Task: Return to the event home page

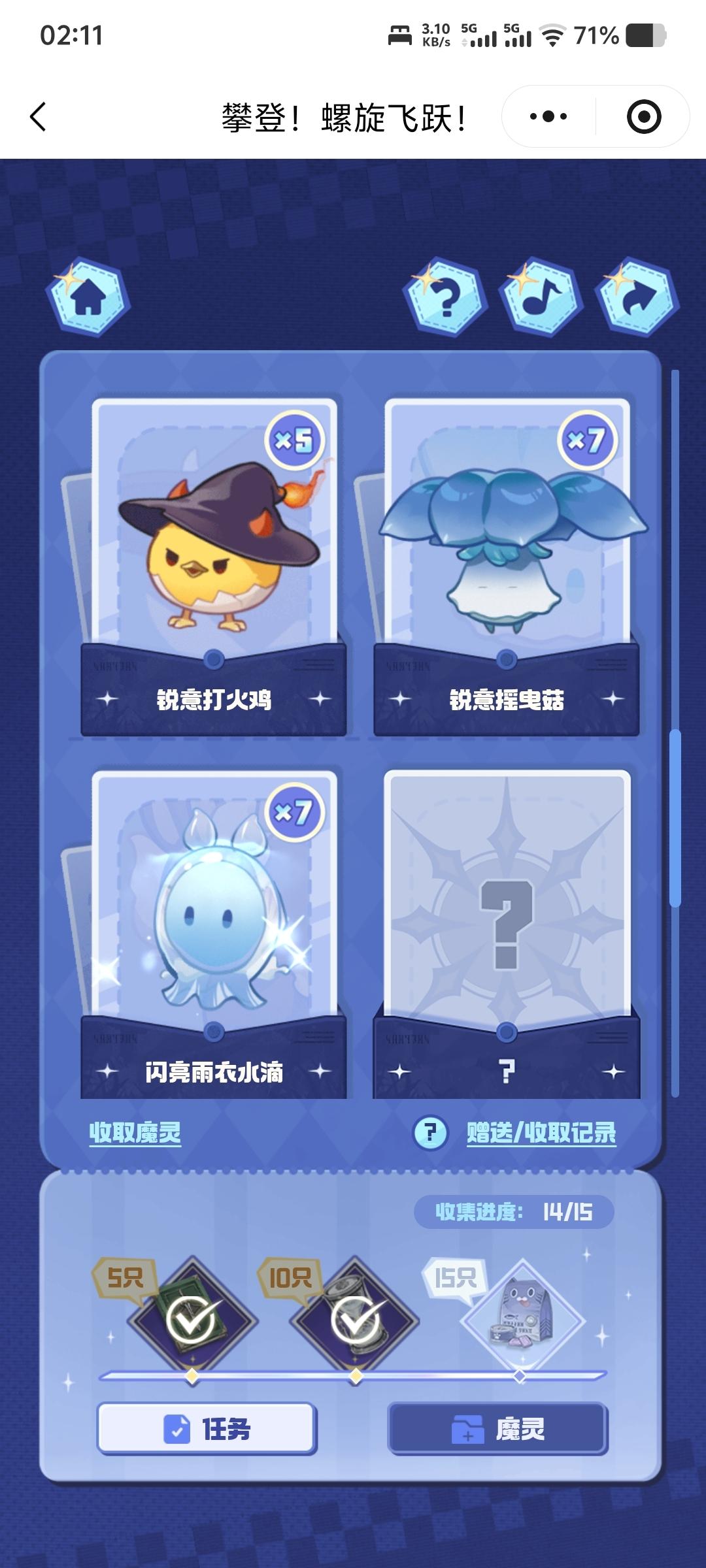Action: (x=88, y=298)
